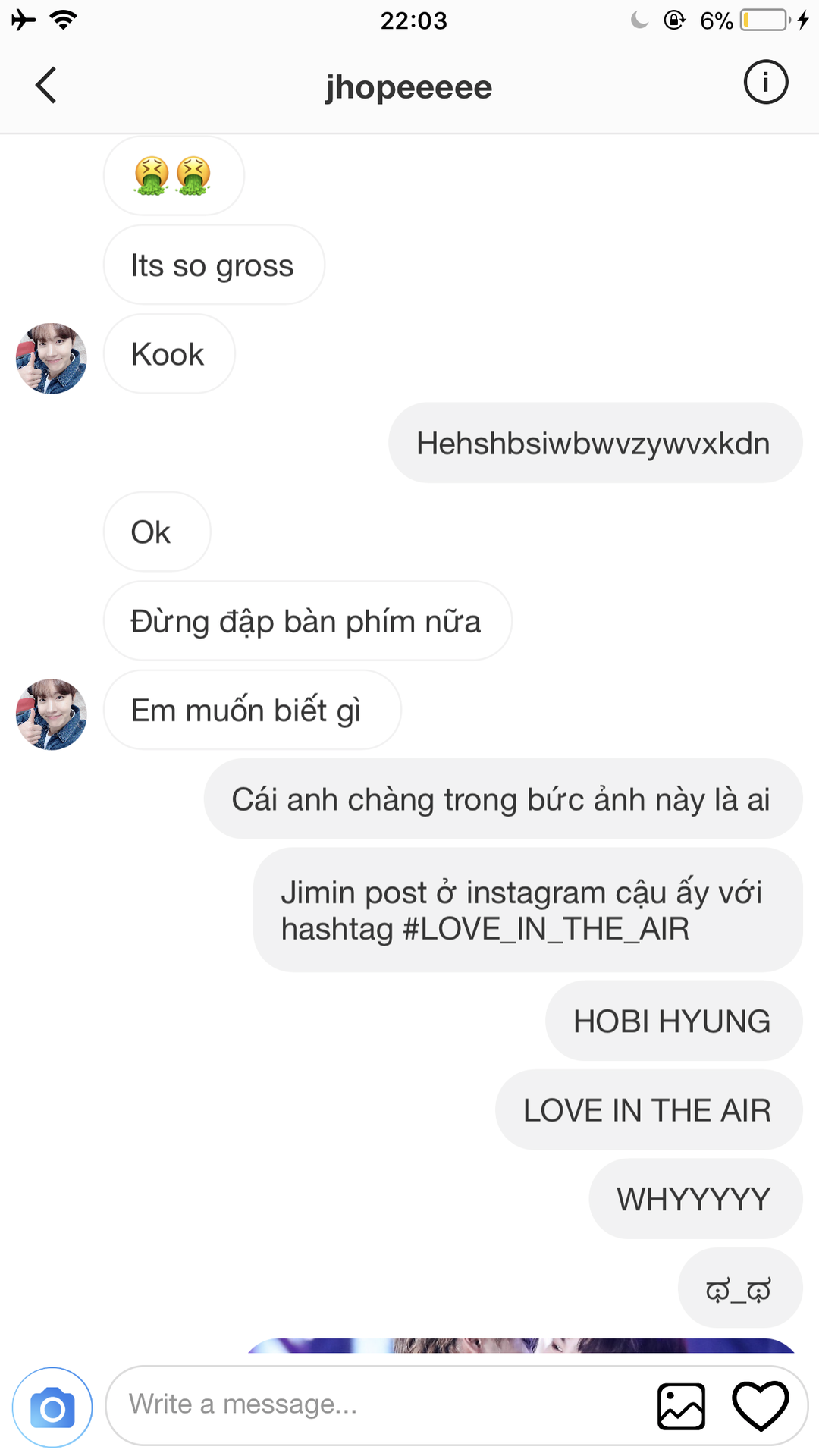This screenshot has height=1456, width=819.
Task: Open the photo message at the bottom
Action: click(x=521, y=1345)
